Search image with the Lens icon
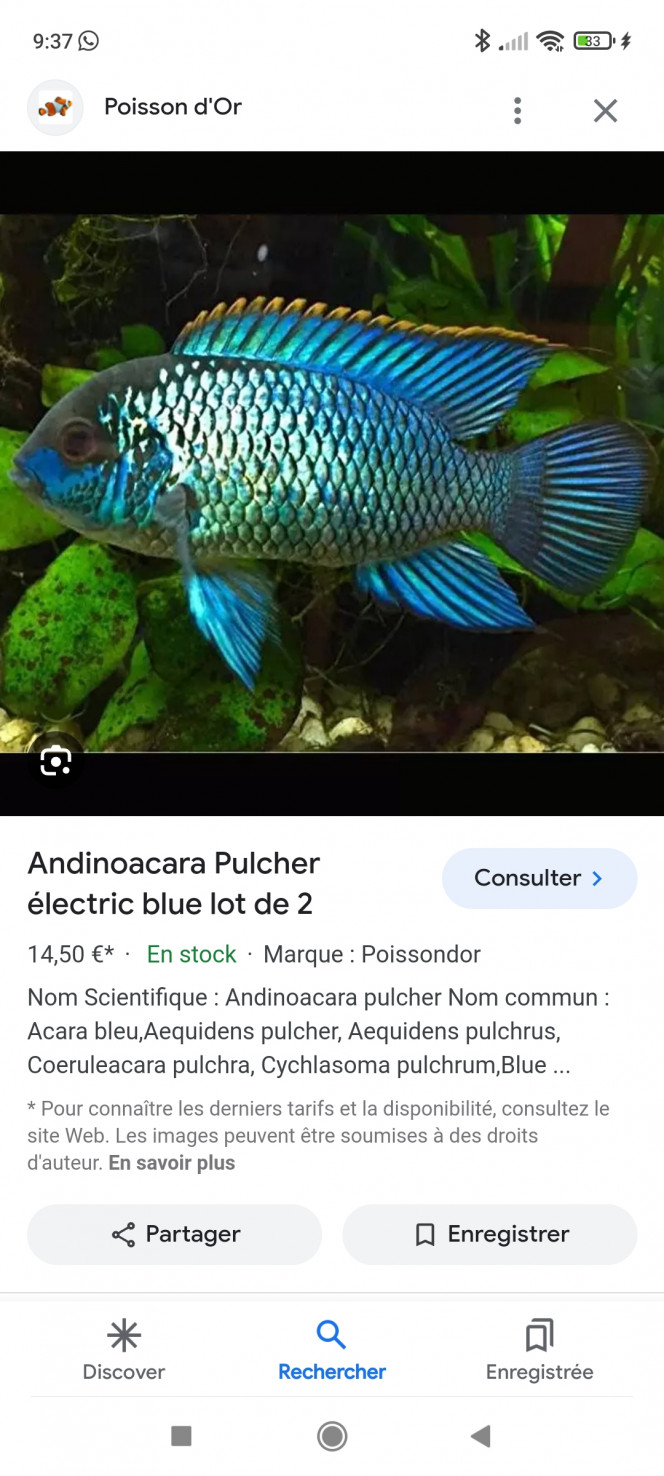 (x=55, y=762)
